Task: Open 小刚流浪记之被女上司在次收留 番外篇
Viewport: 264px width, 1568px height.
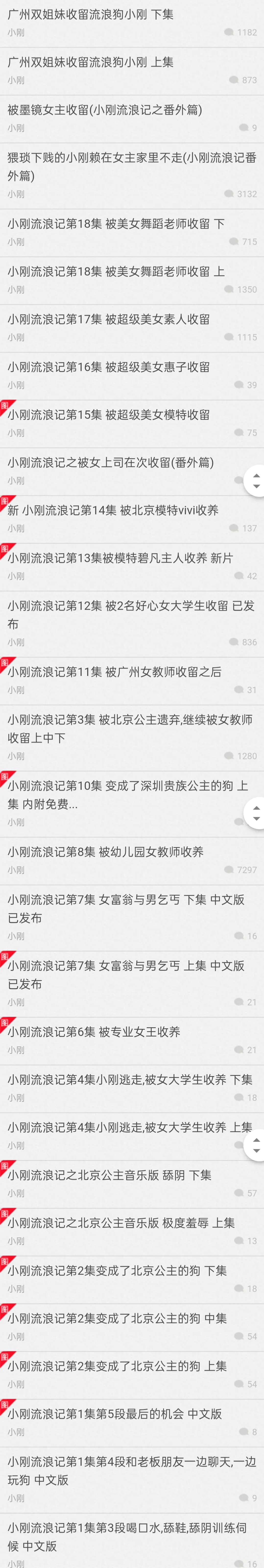Action: (110, 463)
